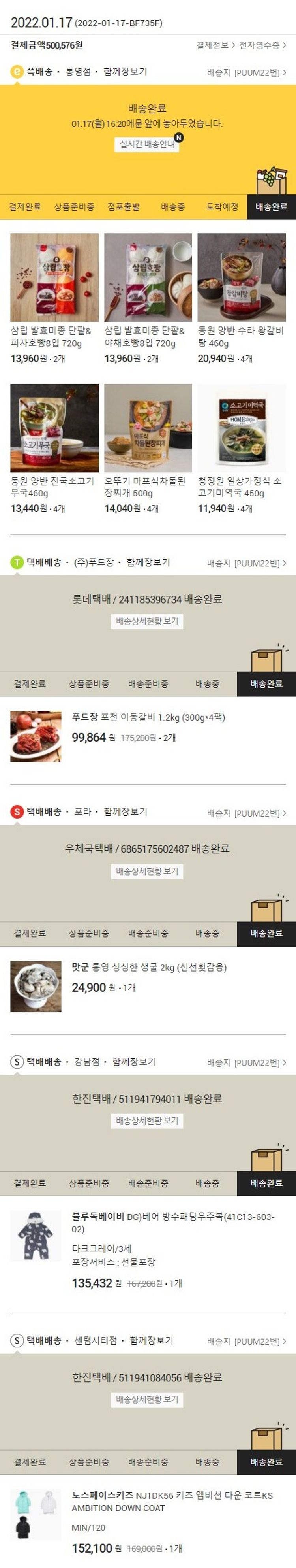View 배송상세현황 for 우체국택배 shipment

pos(147,871)
